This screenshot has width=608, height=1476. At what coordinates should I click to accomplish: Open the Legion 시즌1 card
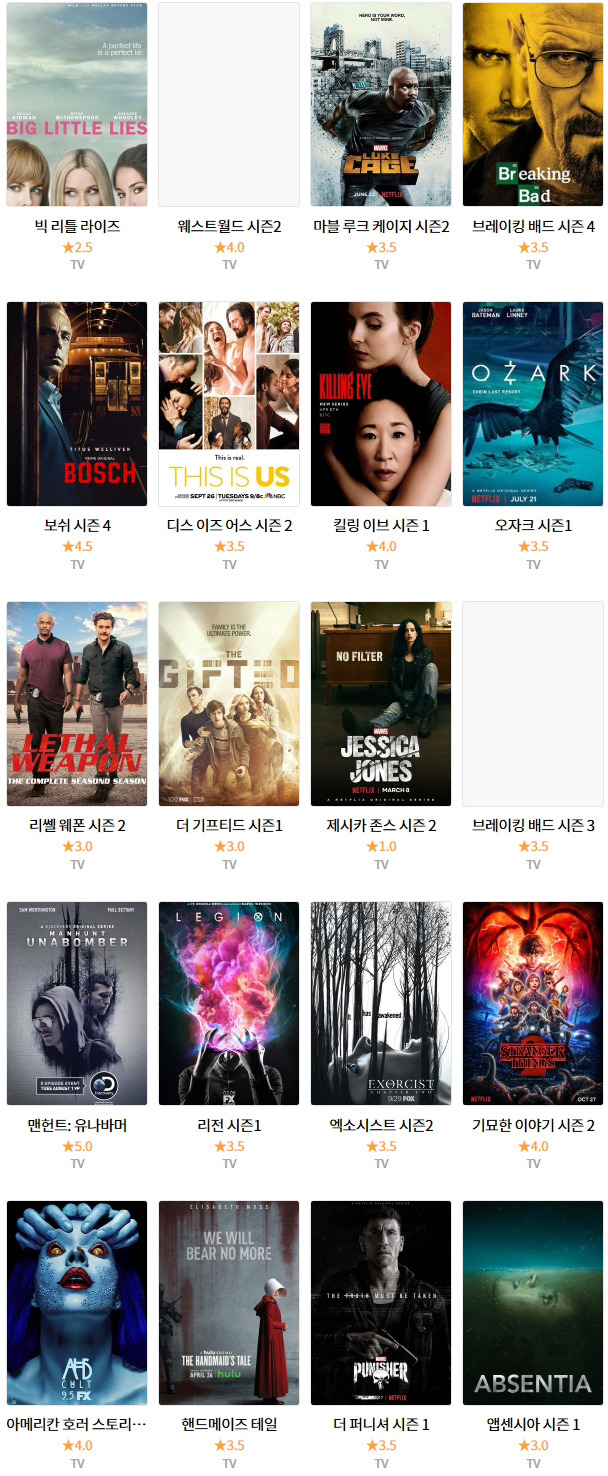point(229,1003)
